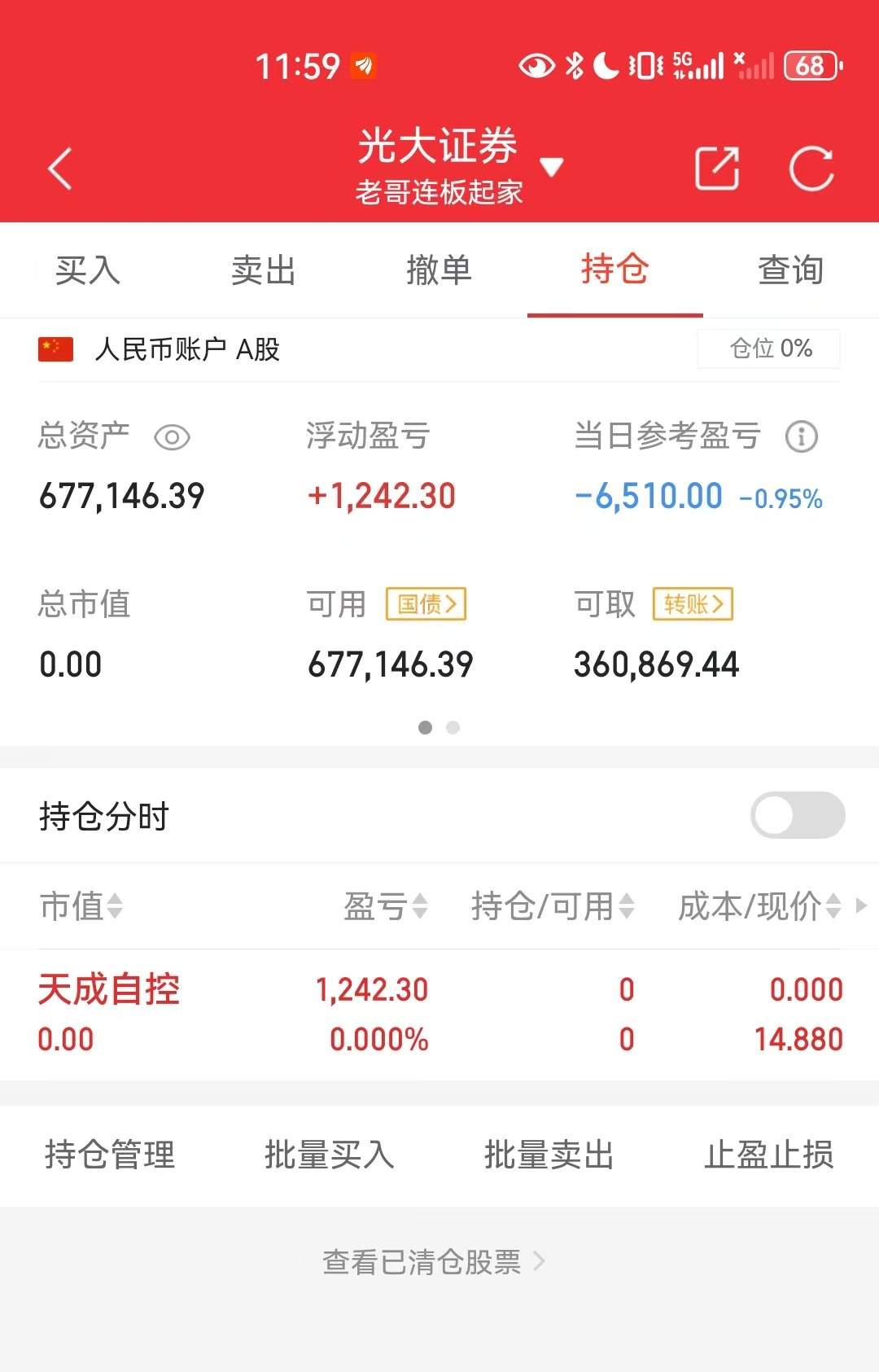Image resolution: width=879 pixels, height=1372 pixels.
Task: Click the China flag account icon
Action: click(55, 350)
